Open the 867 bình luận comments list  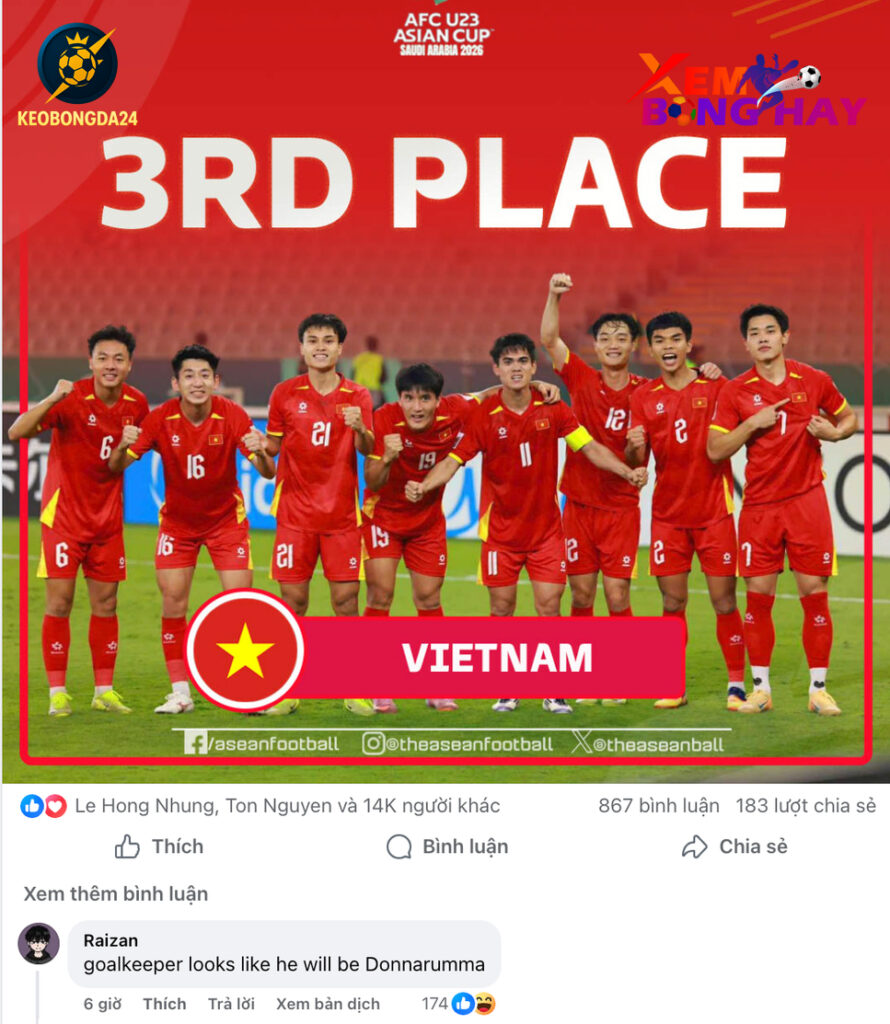pos(658,806)
